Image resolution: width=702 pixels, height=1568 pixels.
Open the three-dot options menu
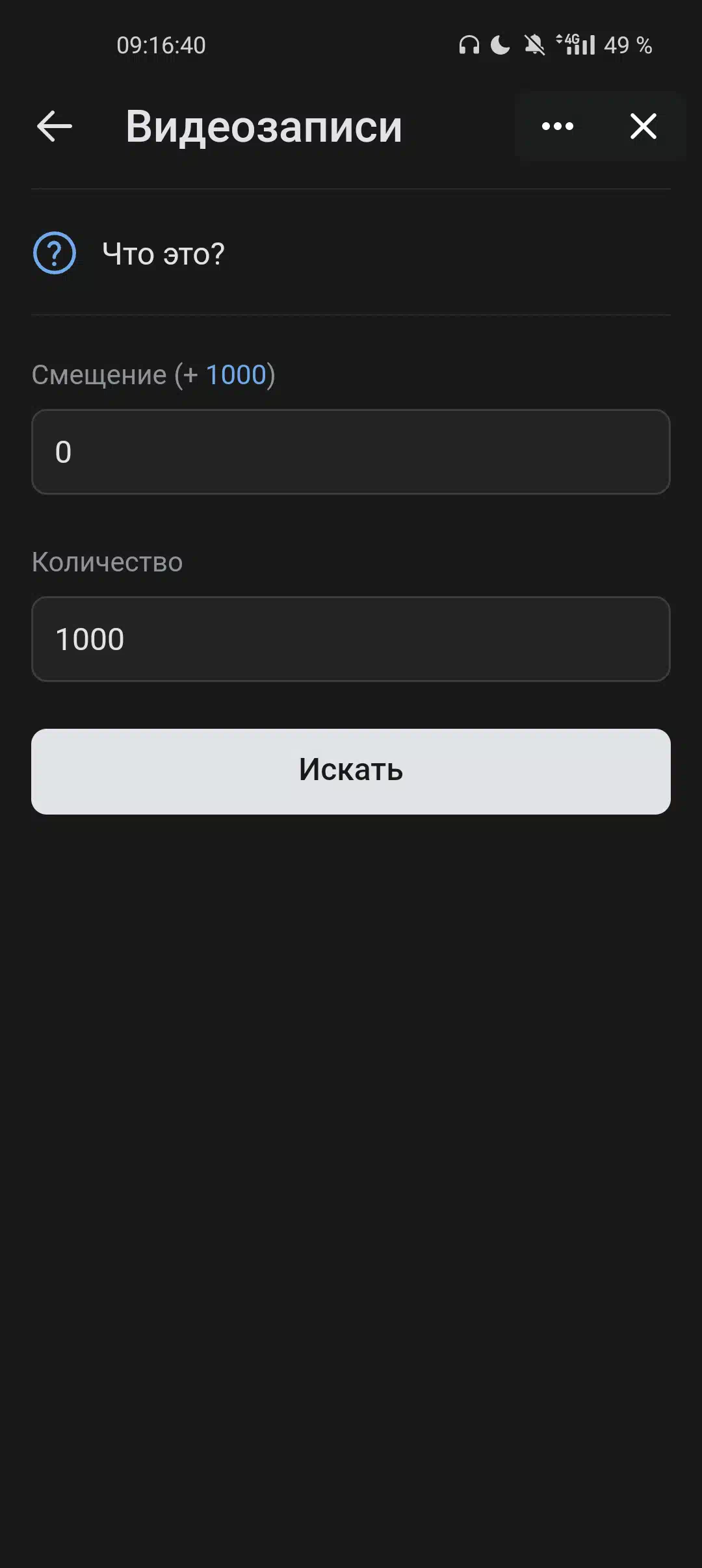coord(558,126)
